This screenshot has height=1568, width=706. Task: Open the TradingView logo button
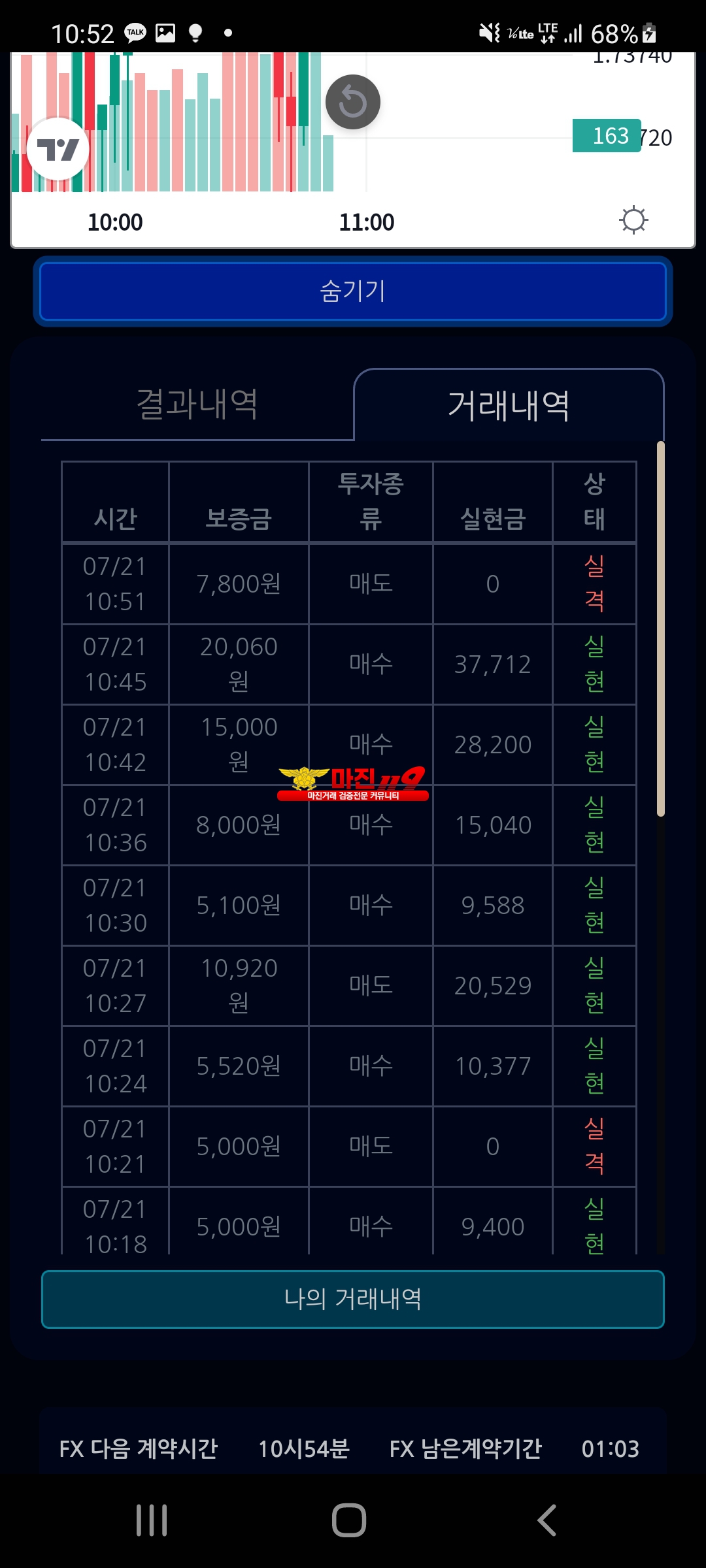(58, 150)
